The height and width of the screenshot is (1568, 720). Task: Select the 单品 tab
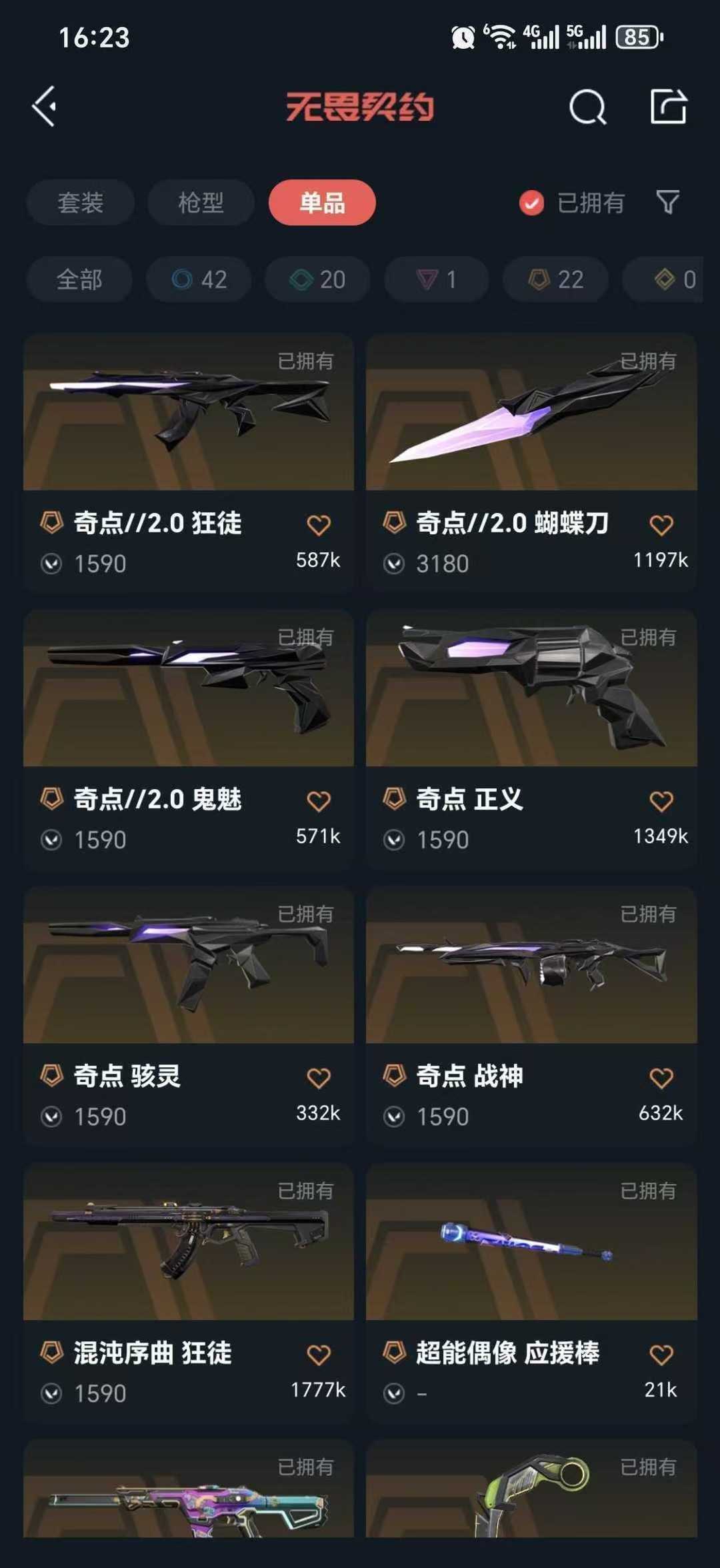tap(322, 203)
